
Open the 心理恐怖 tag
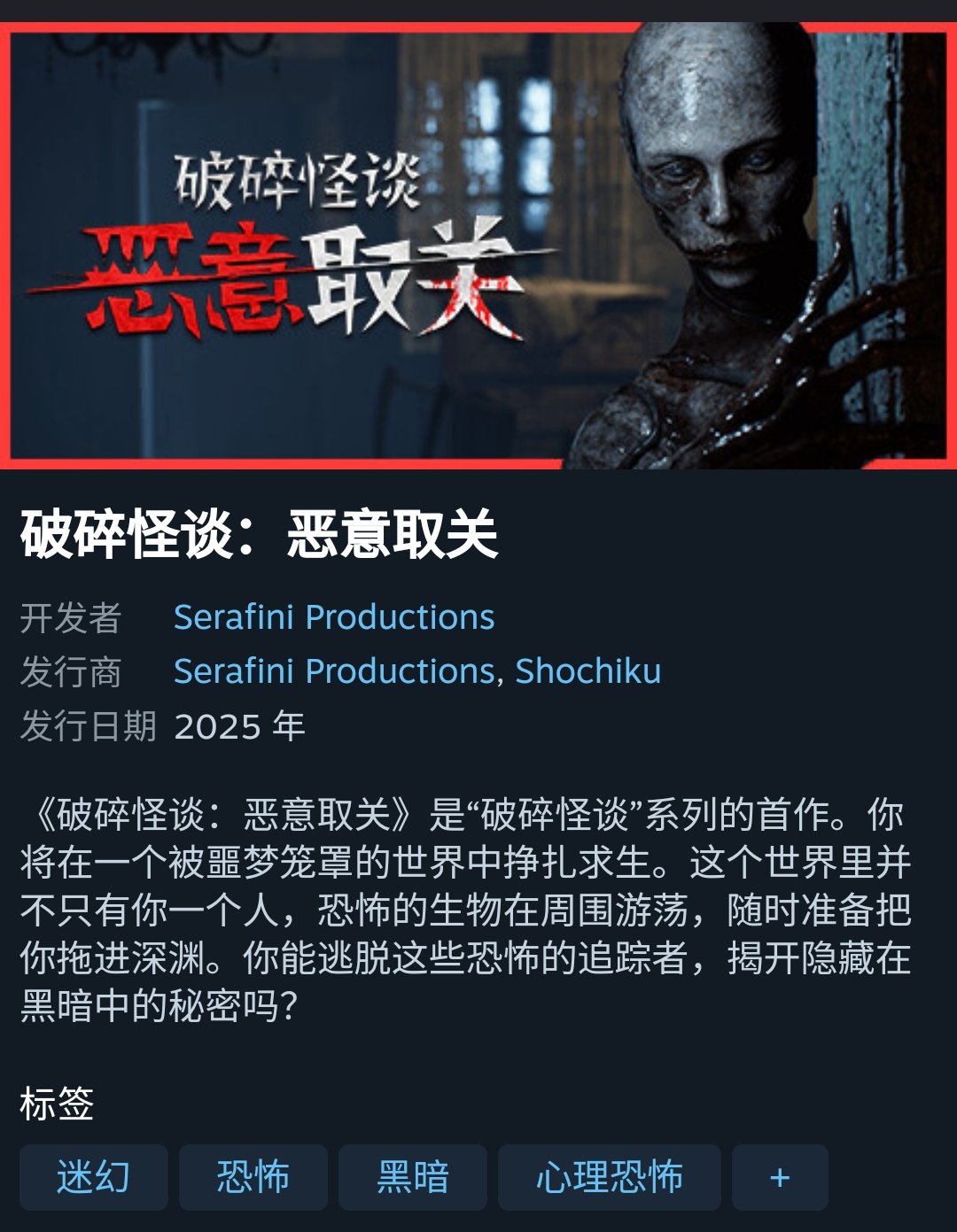coord(609,1177)
